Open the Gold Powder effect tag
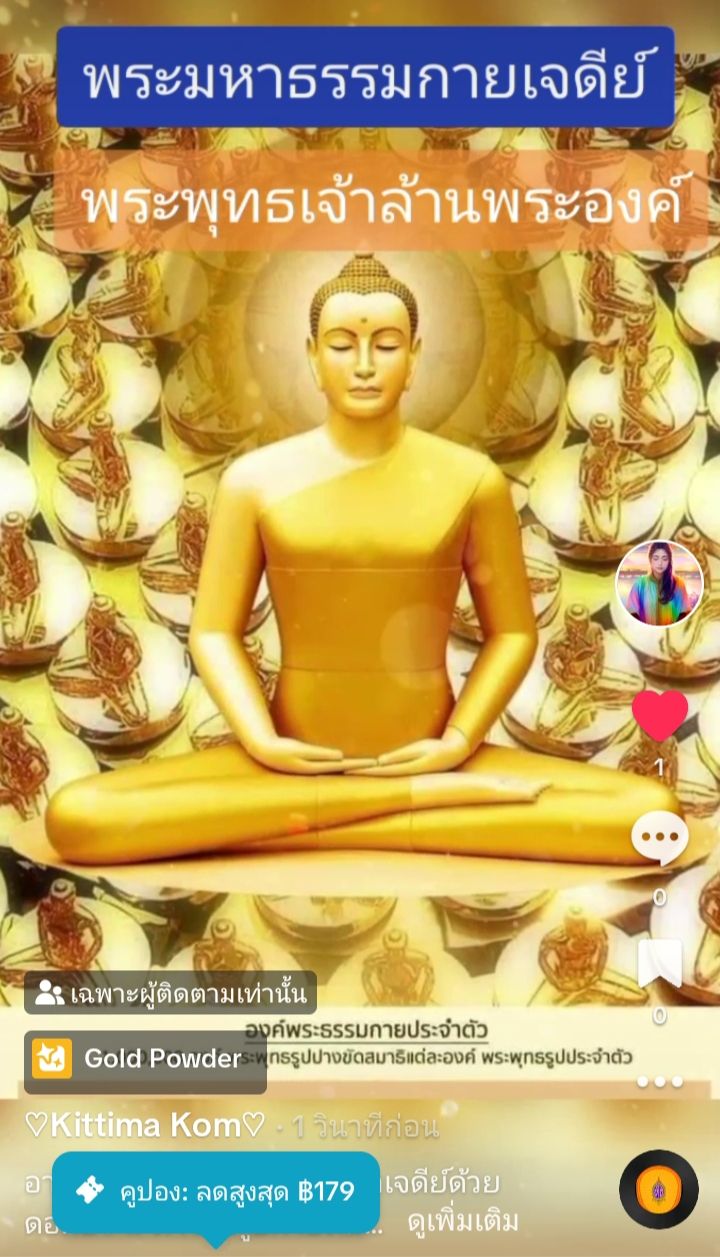This screenshot has height=1257, width=720. click(x=145, y=1059)
